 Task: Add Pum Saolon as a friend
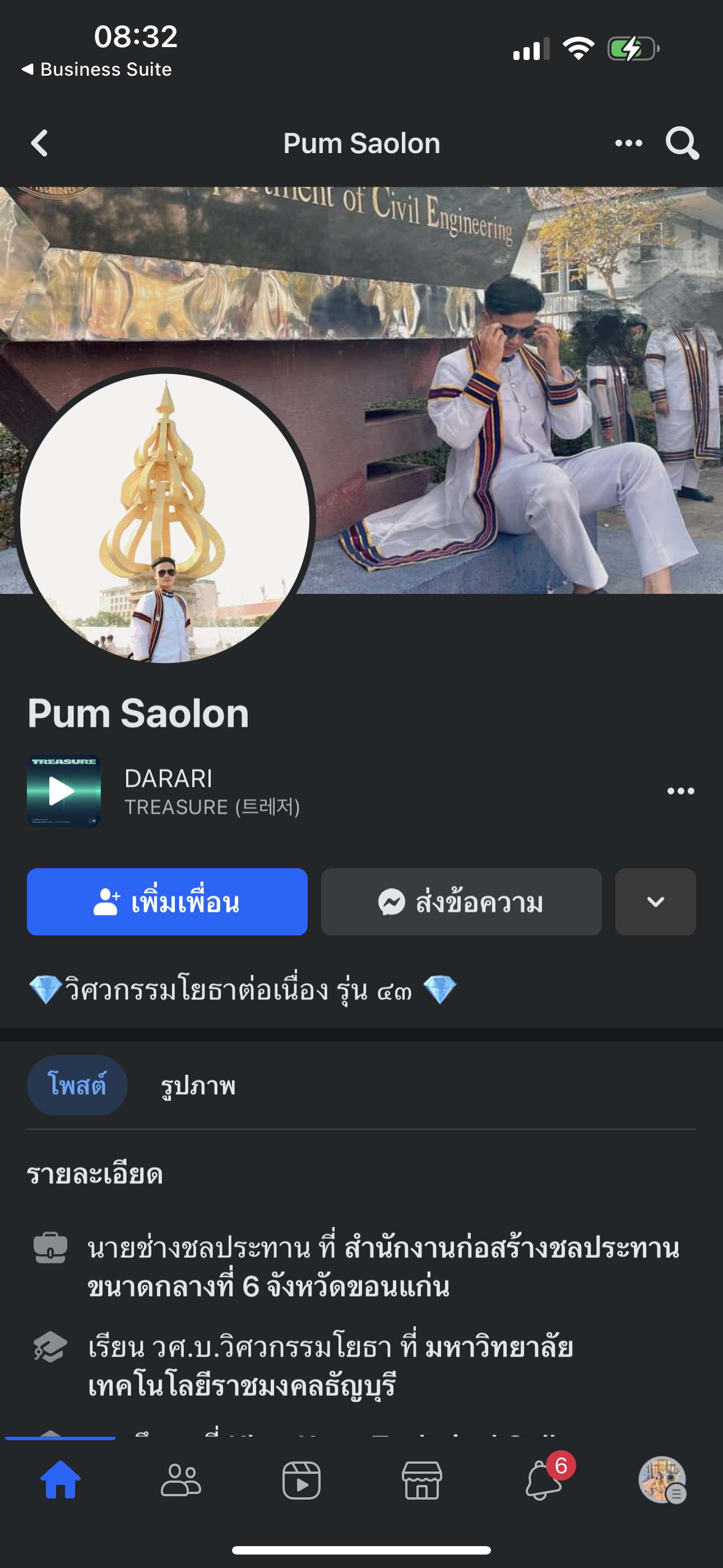pyautogui.click(x=167, y=901)
